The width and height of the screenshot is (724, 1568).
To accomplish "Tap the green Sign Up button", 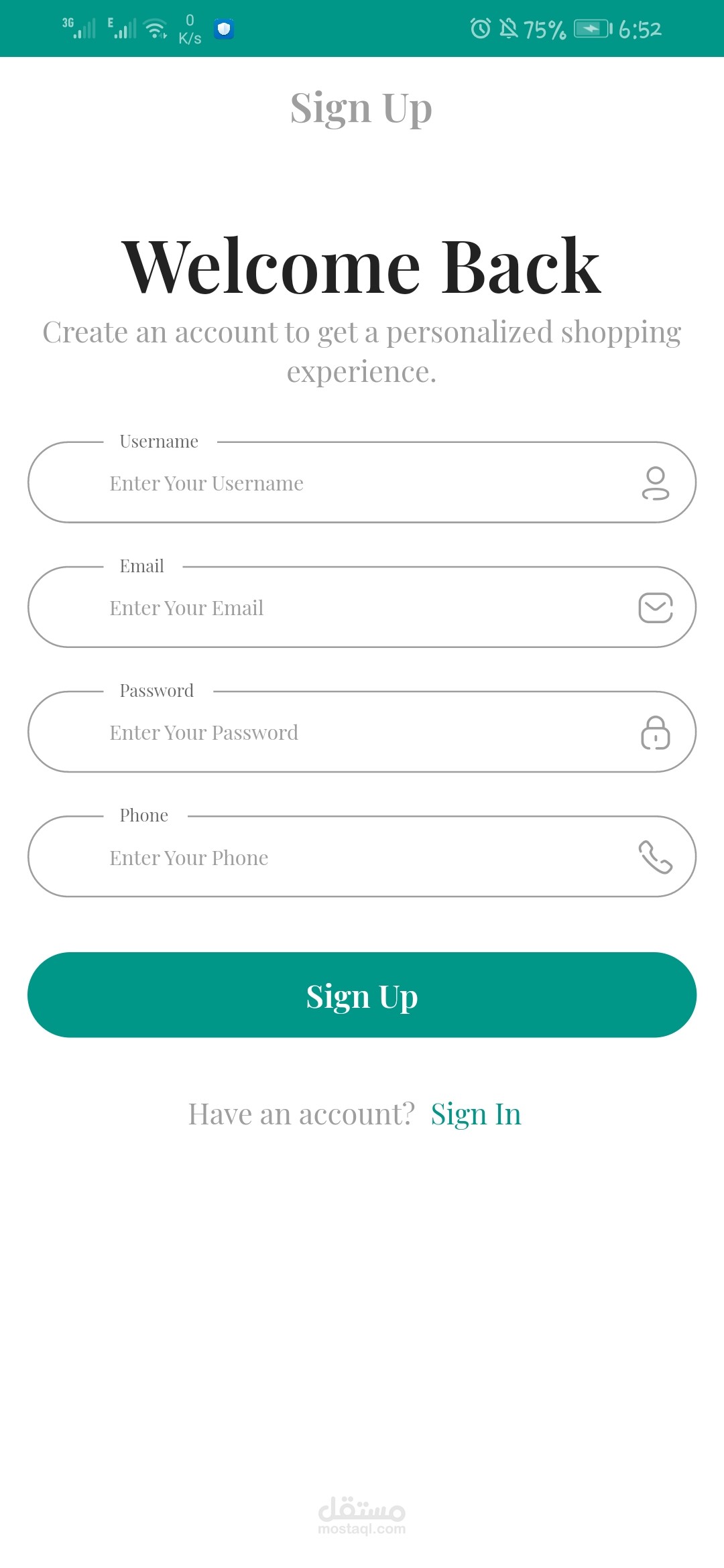I will (362, 995).
